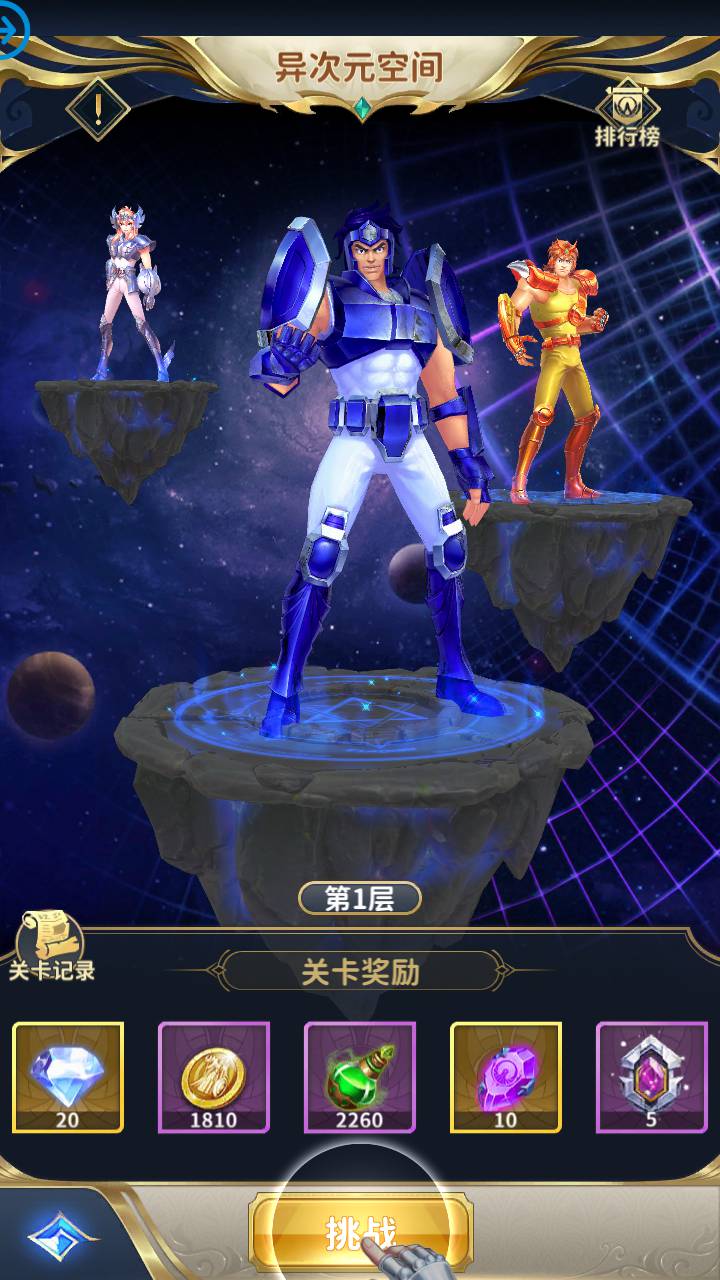
Task: Tap the blue diamond emblem button
Action: click(x=56, y=1239)
